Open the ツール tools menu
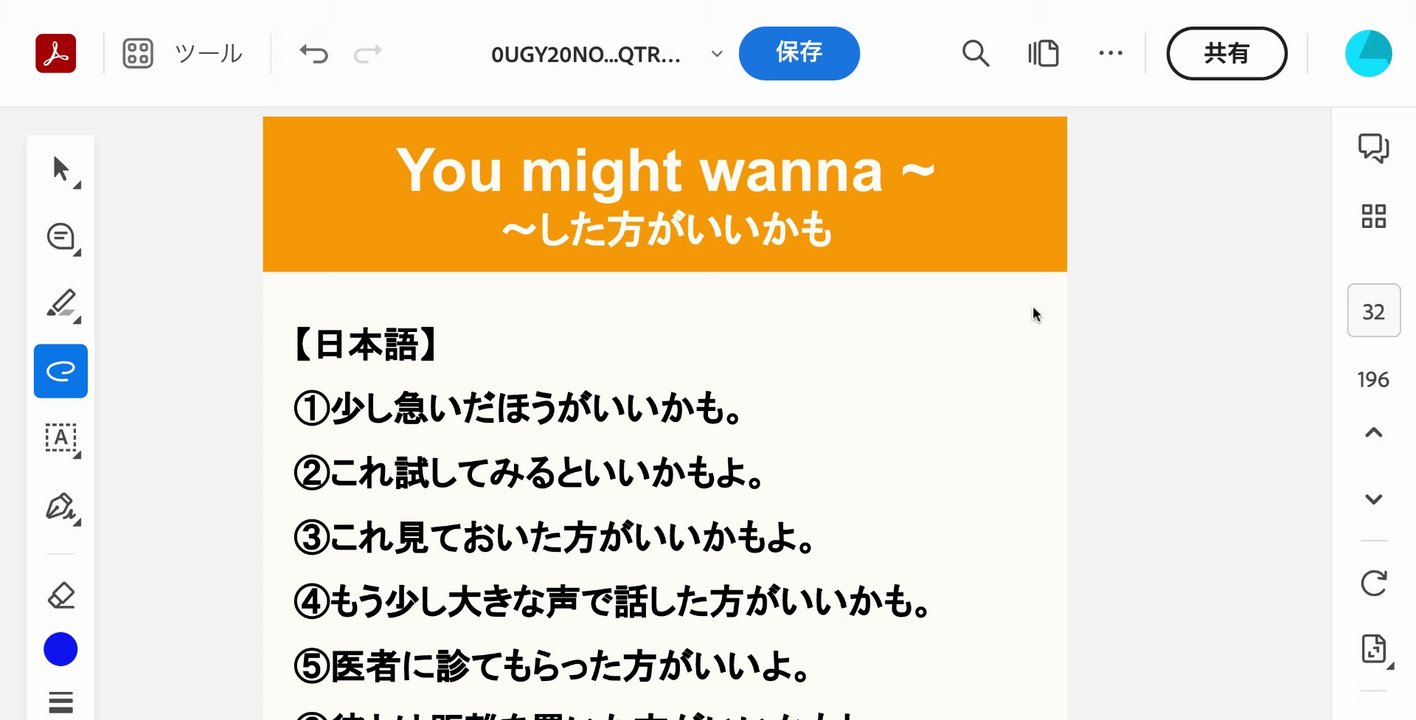Viewport: 1416px width, 720px height. click(x=183, y=53)
